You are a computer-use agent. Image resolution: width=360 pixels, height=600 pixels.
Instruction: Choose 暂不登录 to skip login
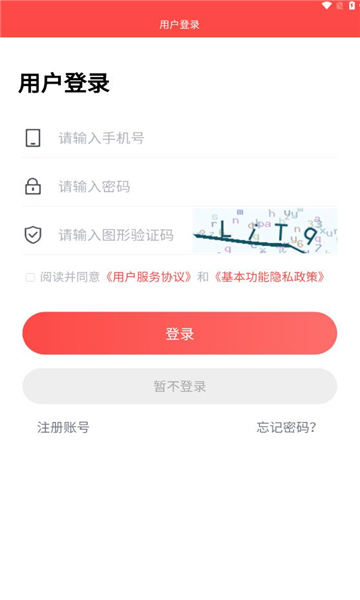coord(180,386)
